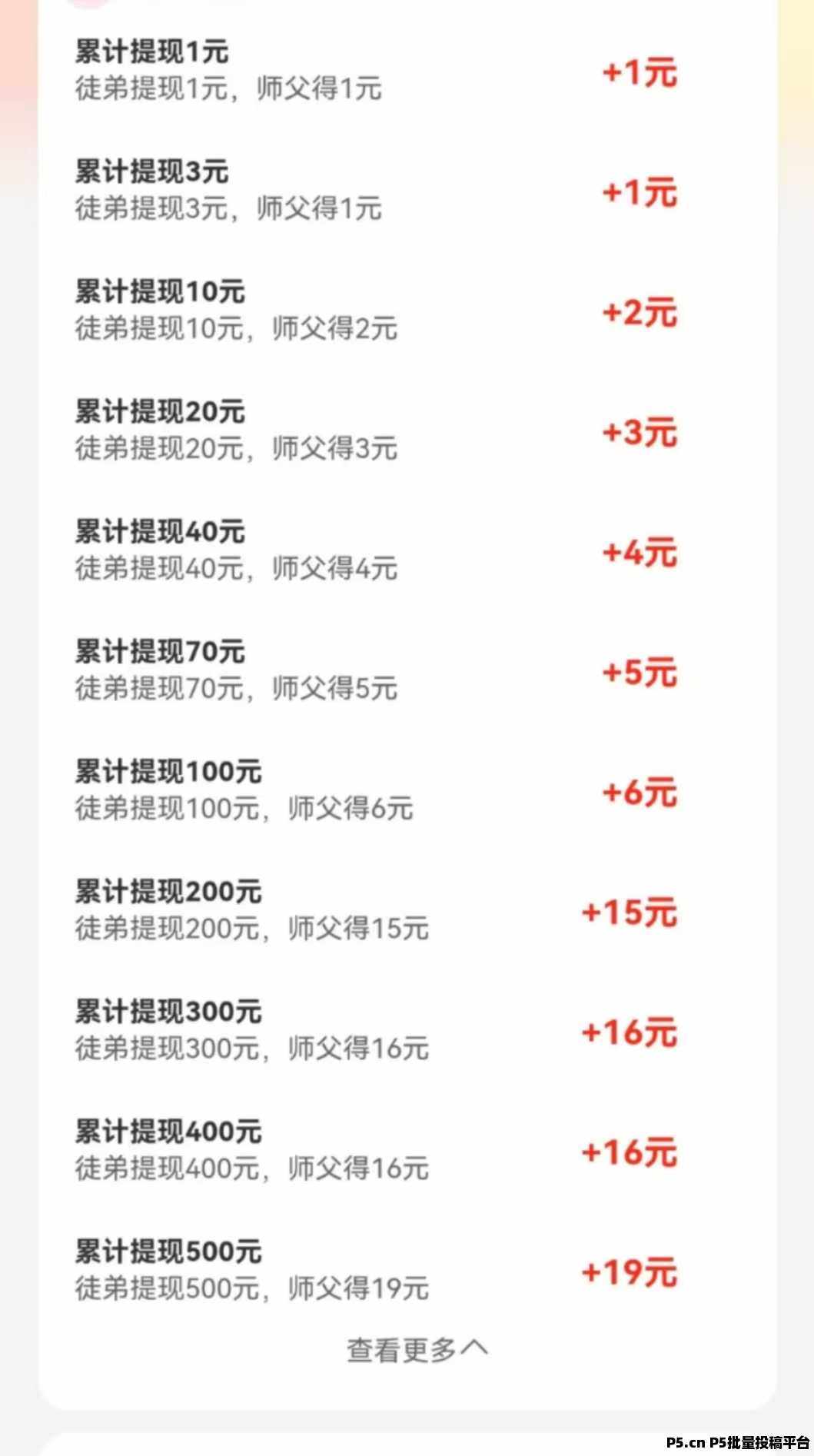Collapse the list via 查看更多
The height and width of the screenshot is (1456, 814).
point(417,1350)
